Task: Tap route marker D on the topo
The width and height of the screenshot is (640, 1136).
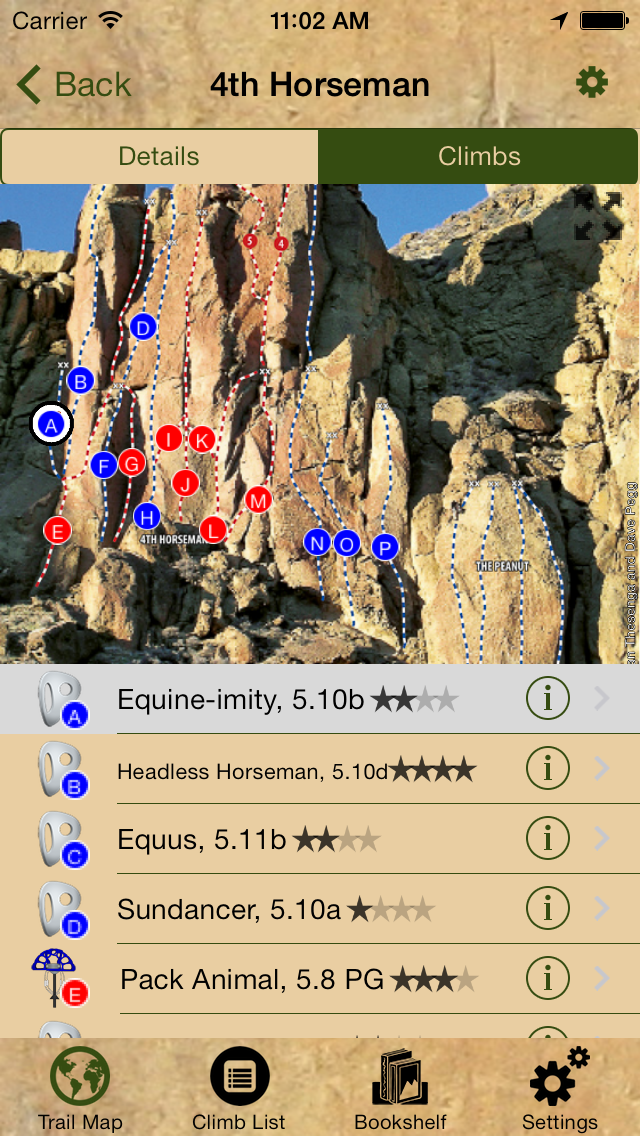Action: [x=143, y=327]
